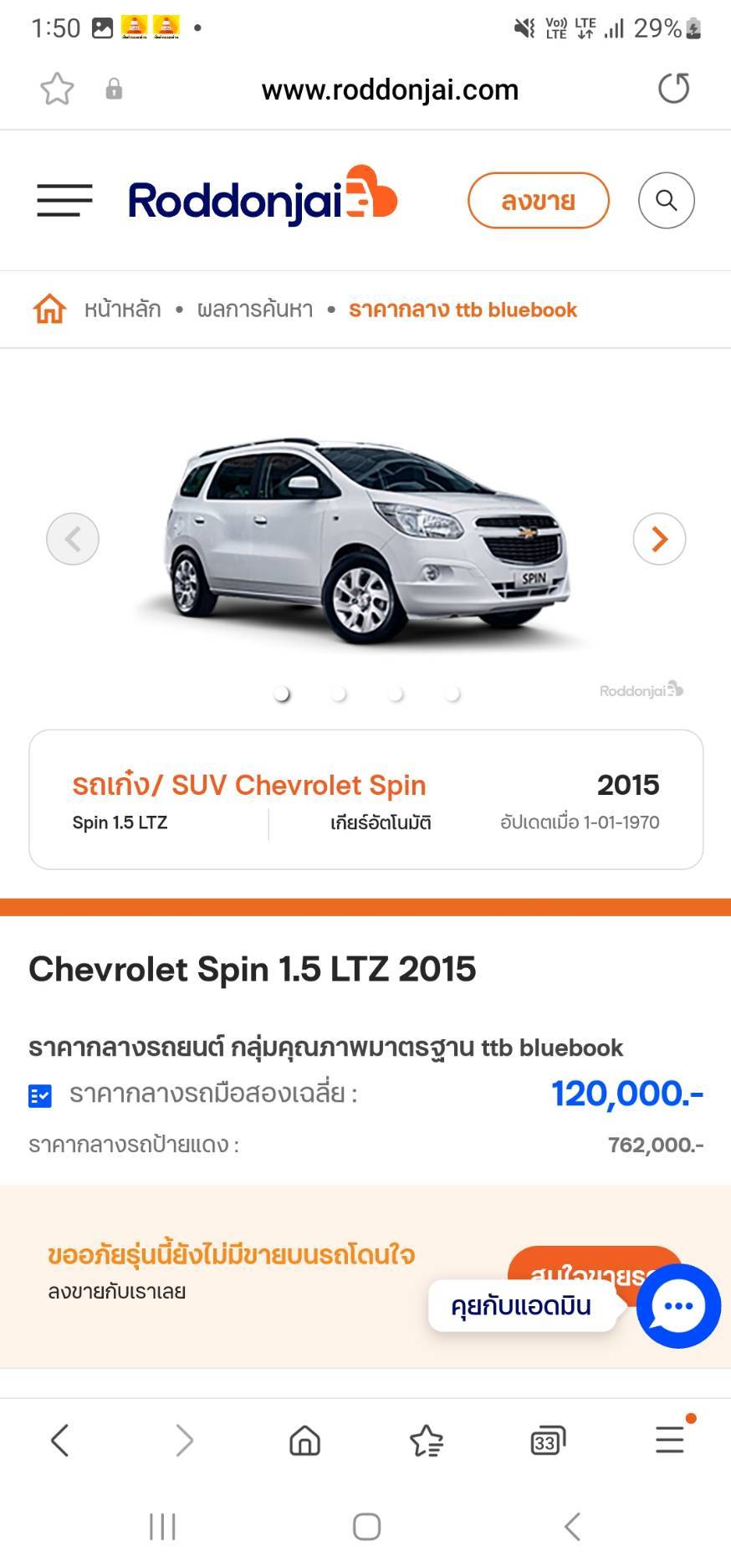Open the browser tools menu

coord(670,1439)
